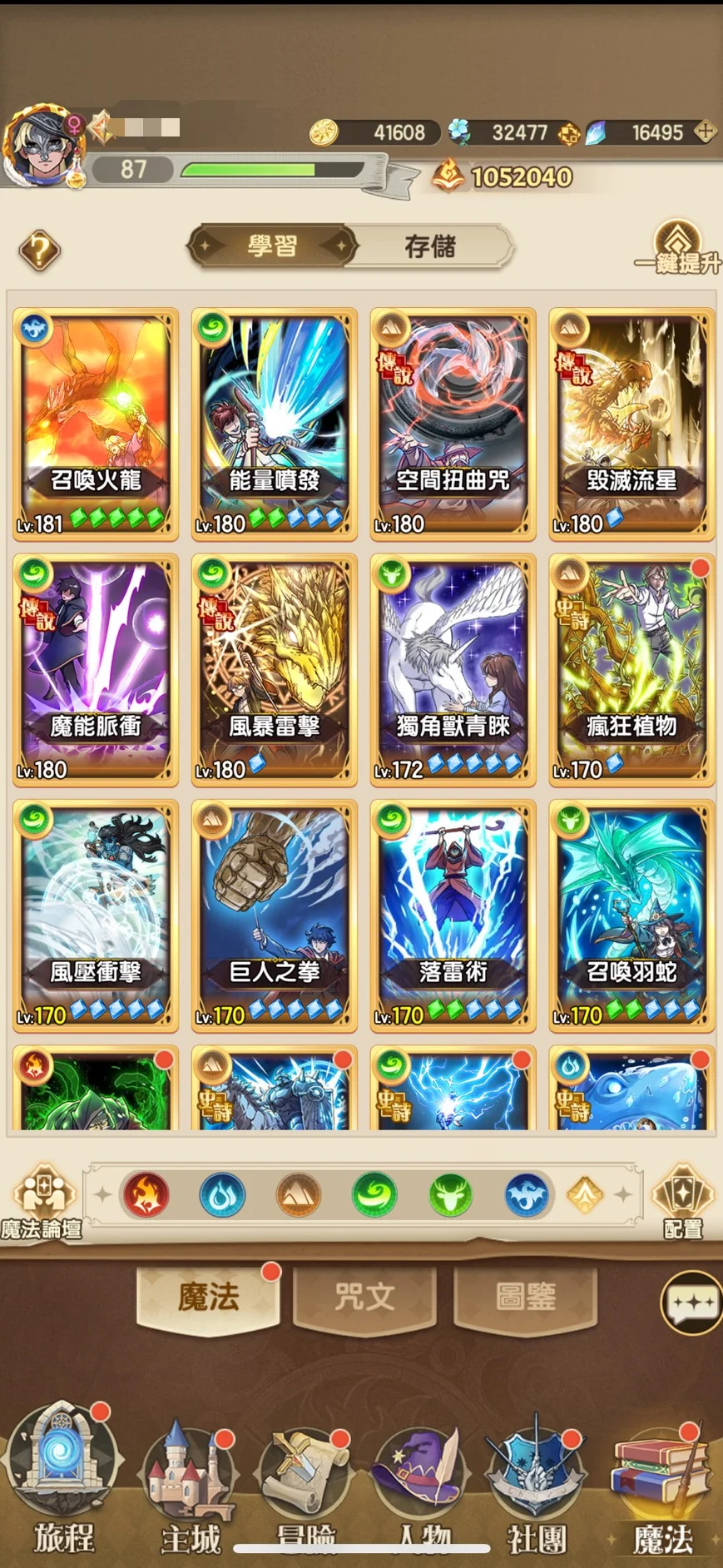This screenshot has width=723, height=1568.
Task: Select the 瘋狂植物 spell card
Action: [631, 669]
